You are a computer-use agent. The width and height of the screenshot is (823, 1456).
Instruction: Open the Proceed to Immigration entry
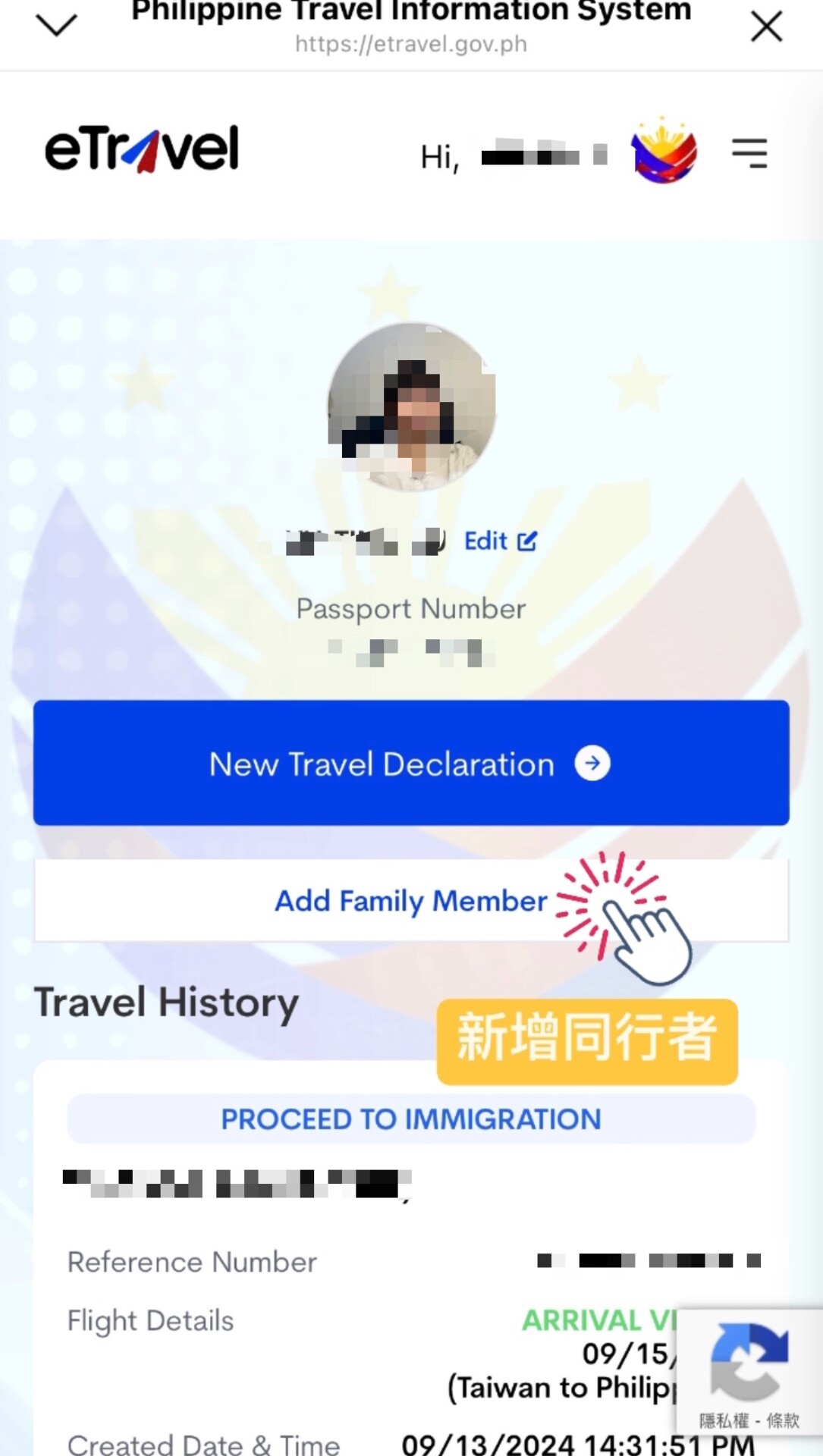pyautogui.click(x=411, y=1119)
